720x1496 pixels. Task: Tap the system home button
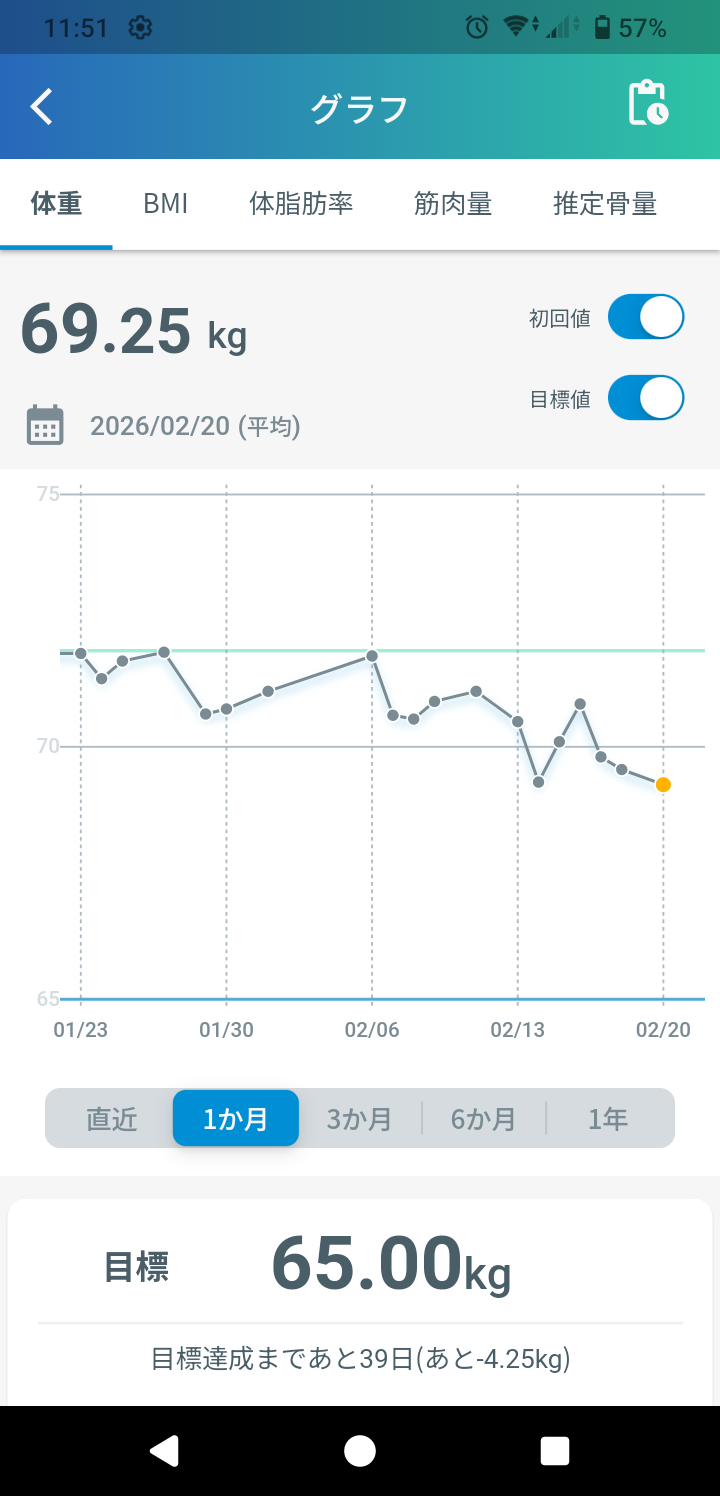360,1451
